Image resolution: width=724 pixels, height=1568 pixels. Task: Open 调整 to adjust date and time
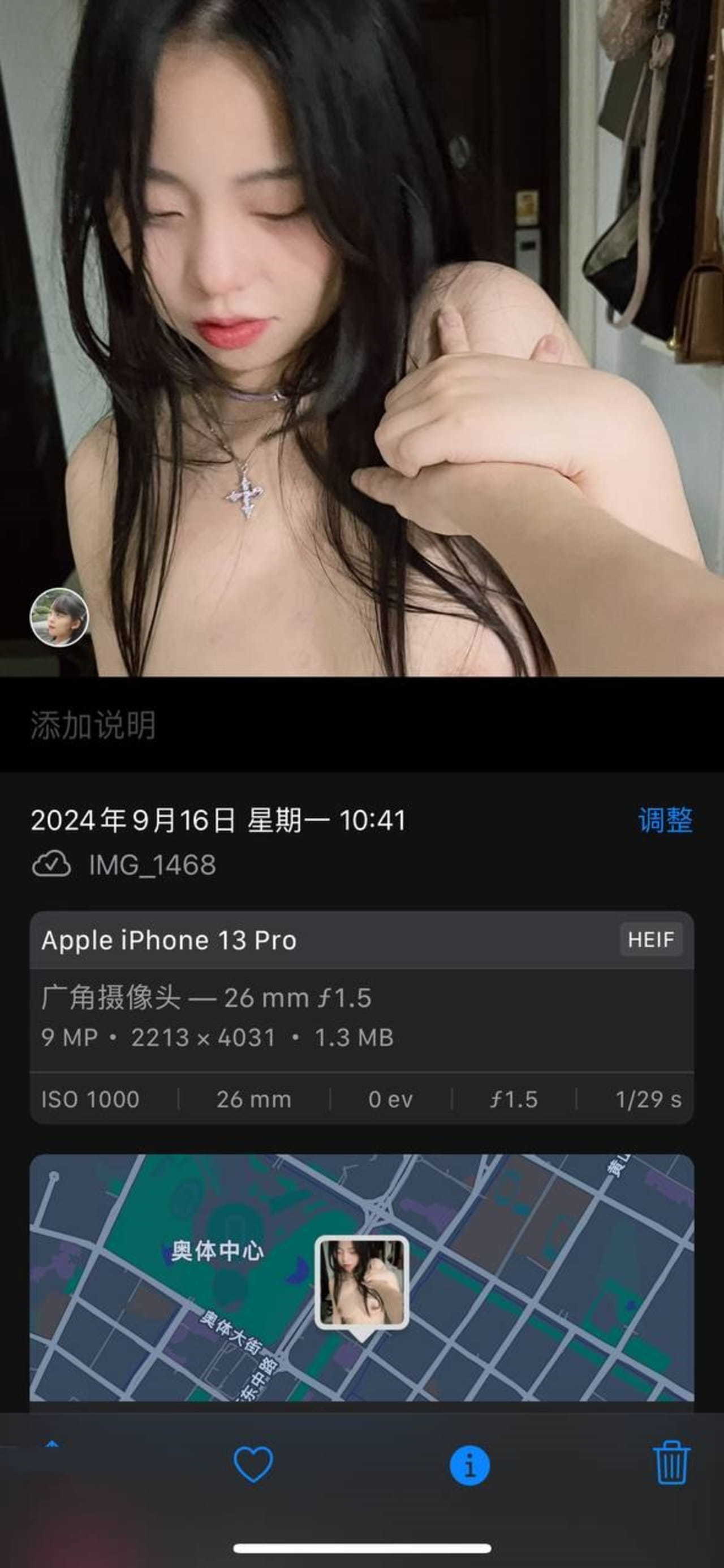point(665,820)
